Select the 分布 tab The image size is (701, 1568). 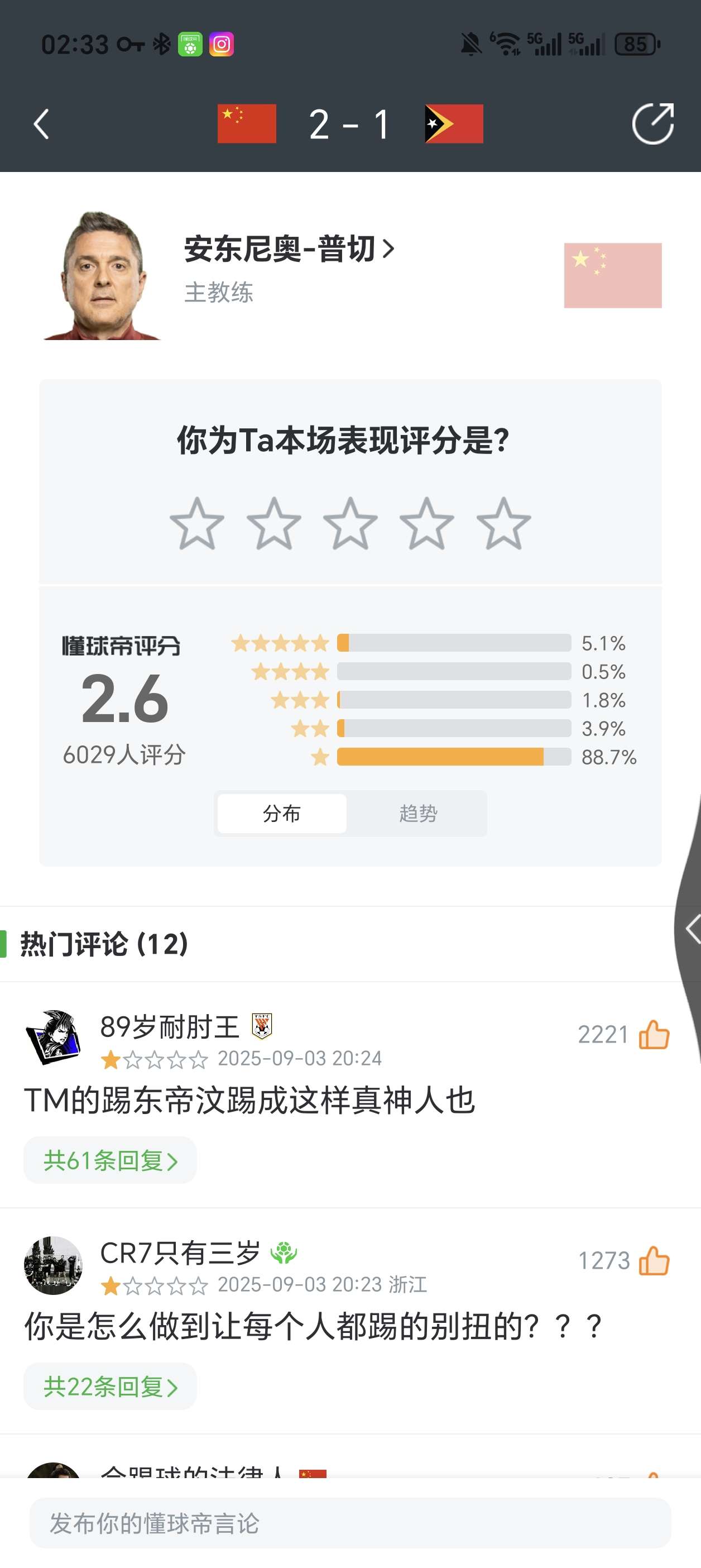pyautogui.click(x=282, y=813)
